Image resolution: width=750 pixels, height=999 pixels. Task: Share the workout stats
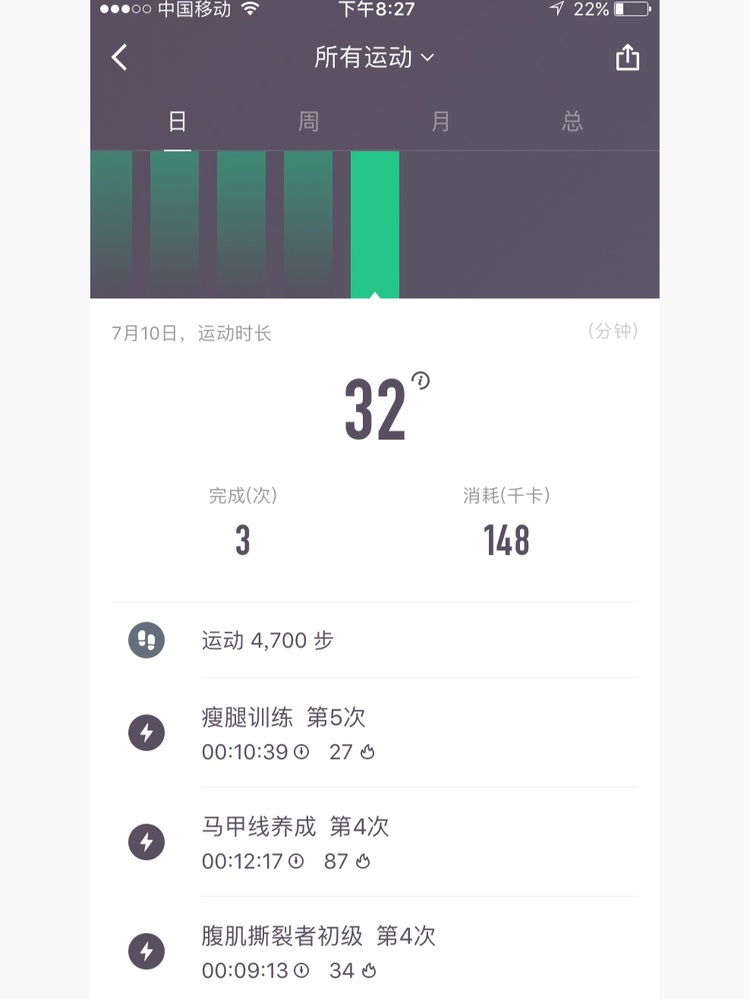coord(627,58)
